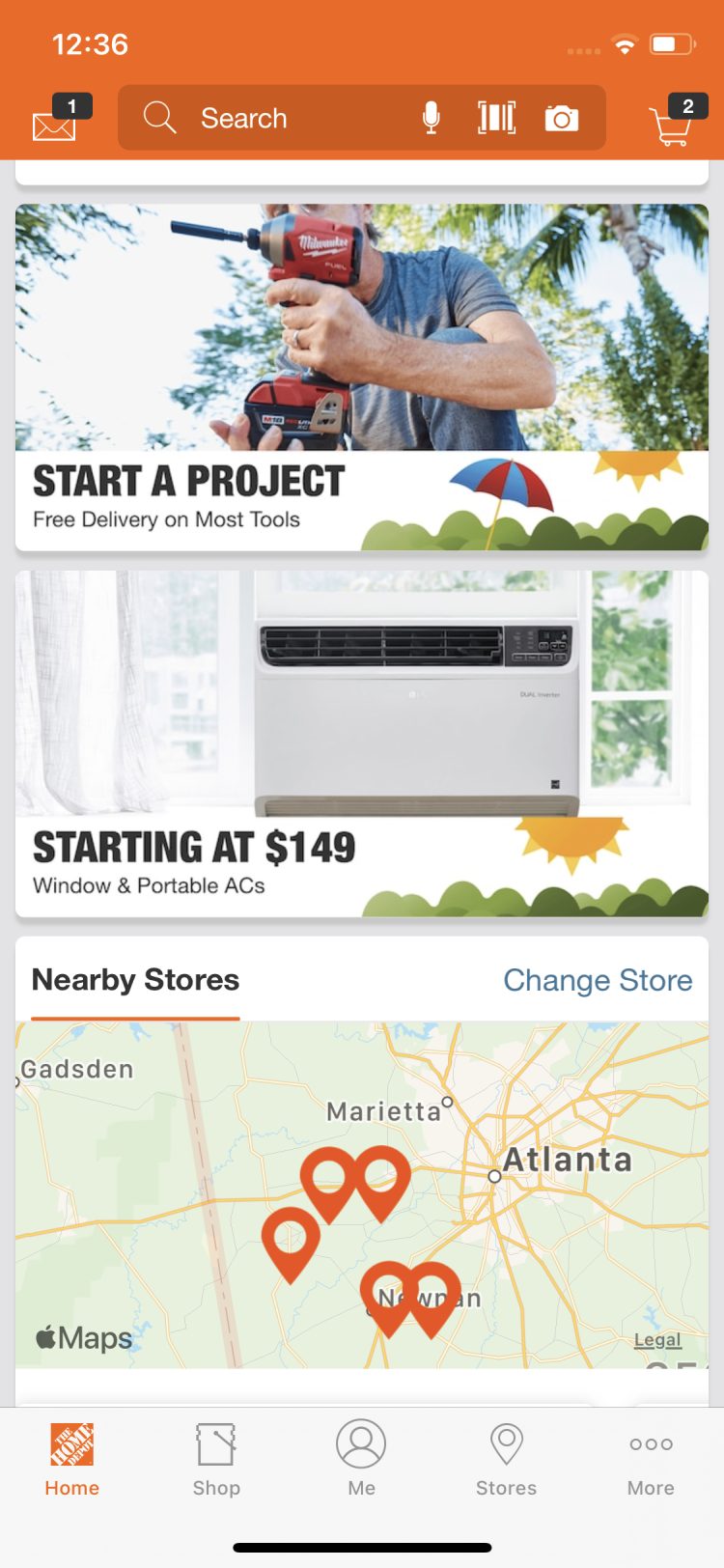Viewport: 724px width, 1568px height.
Task: Search by photo with camera icon
Action: (561, 118)
